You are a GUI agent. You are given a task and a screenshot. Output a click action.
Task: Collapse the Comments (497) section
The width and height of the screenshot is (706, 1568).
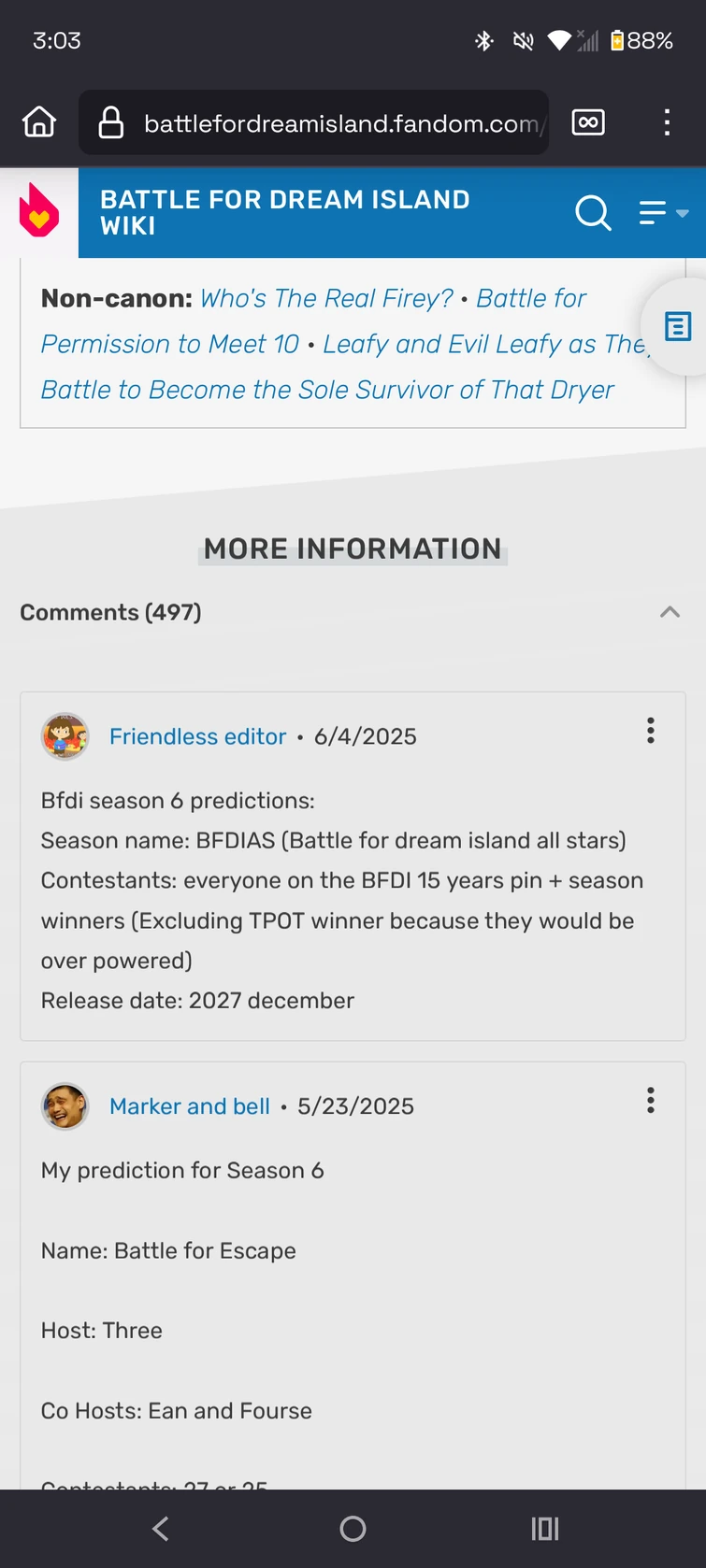[x=670, y=612]
